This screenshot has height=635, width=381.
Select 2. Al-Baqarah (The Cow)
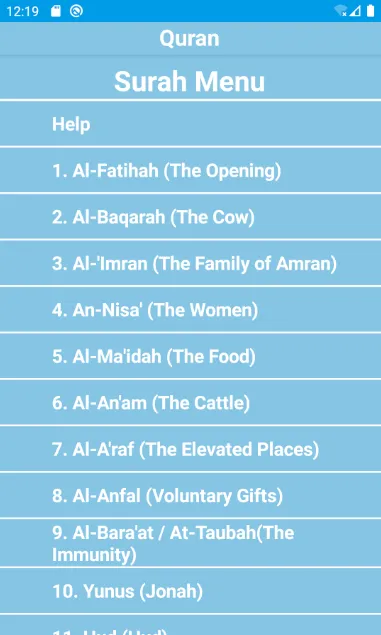click(190, 217)
